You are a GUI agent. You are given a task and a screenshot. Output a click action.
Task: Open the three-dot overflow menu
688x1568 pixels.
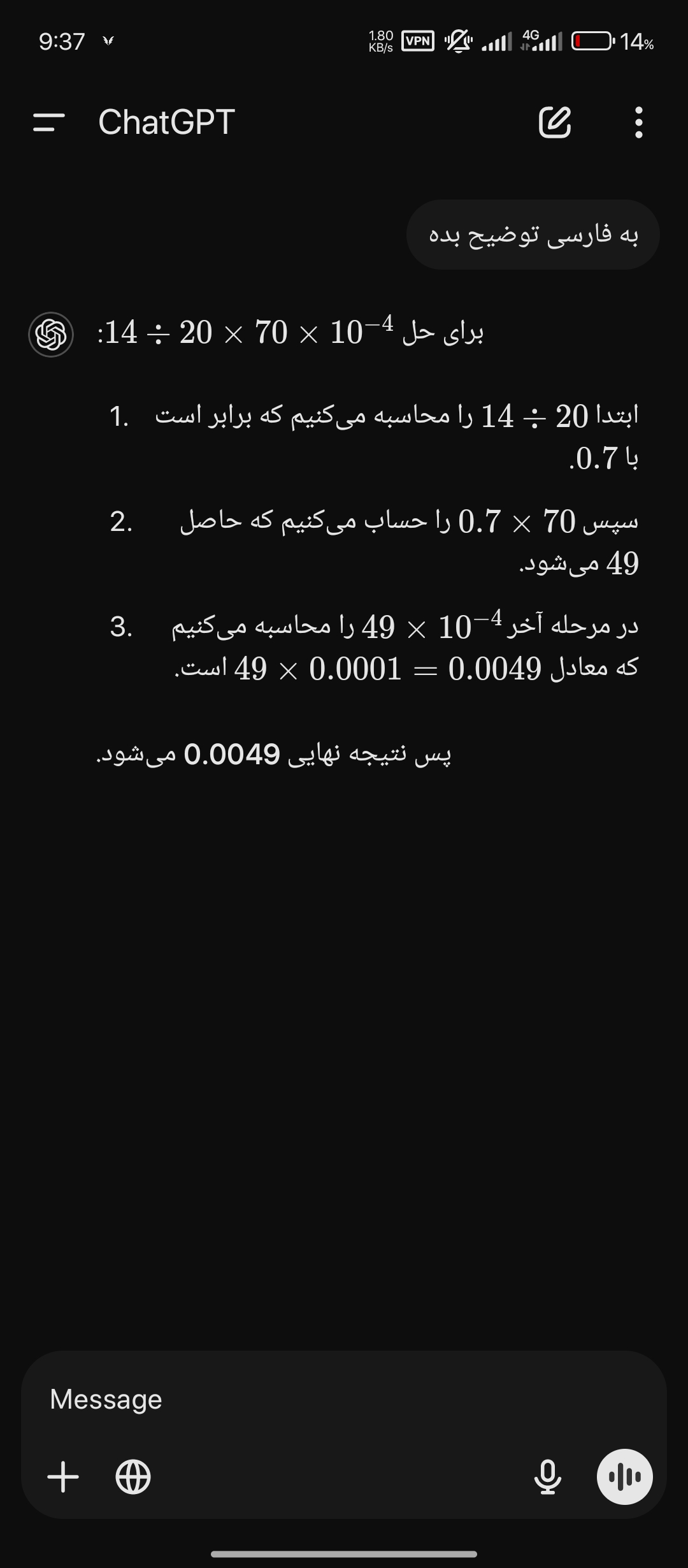pyautogui.click(x=639, y=122)
